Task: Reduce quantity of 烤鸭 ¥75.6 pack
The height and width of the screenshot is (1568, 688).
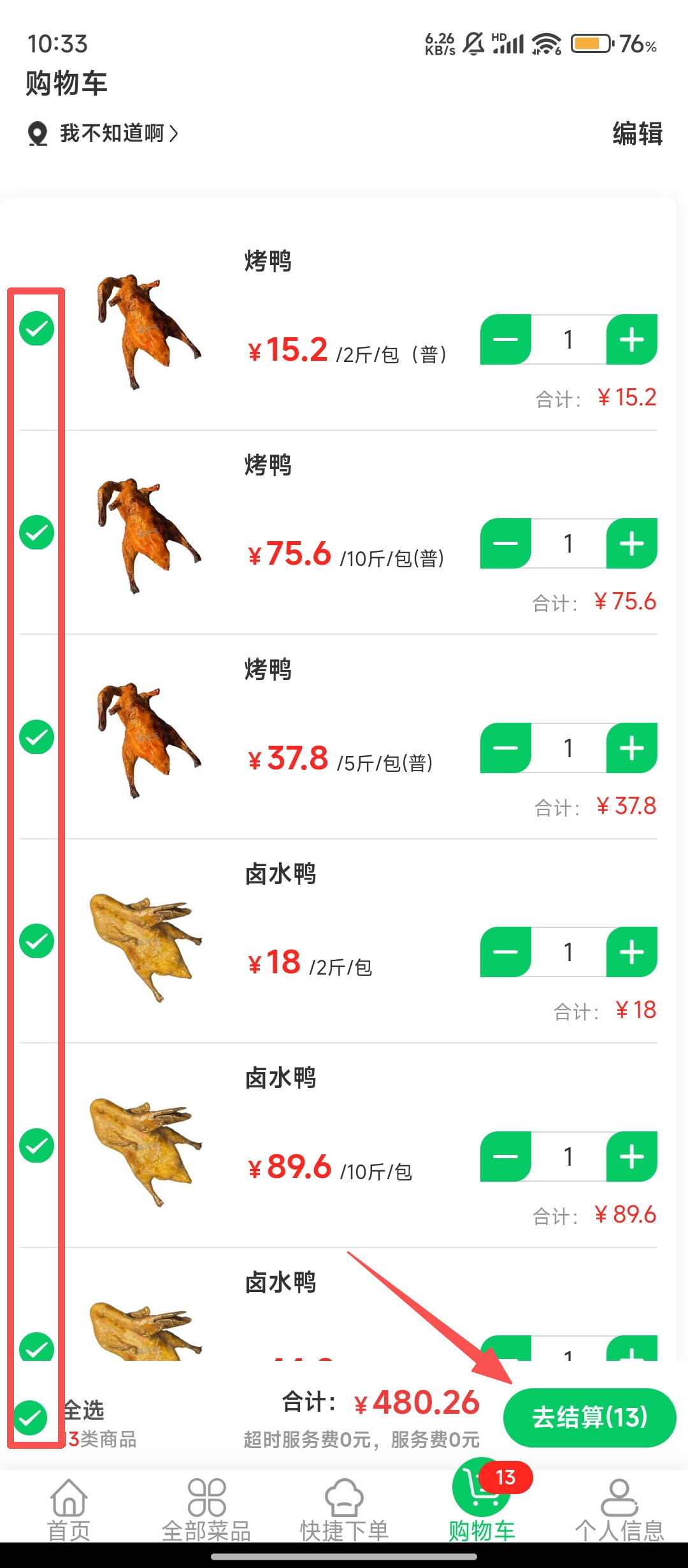Action: 506,544
